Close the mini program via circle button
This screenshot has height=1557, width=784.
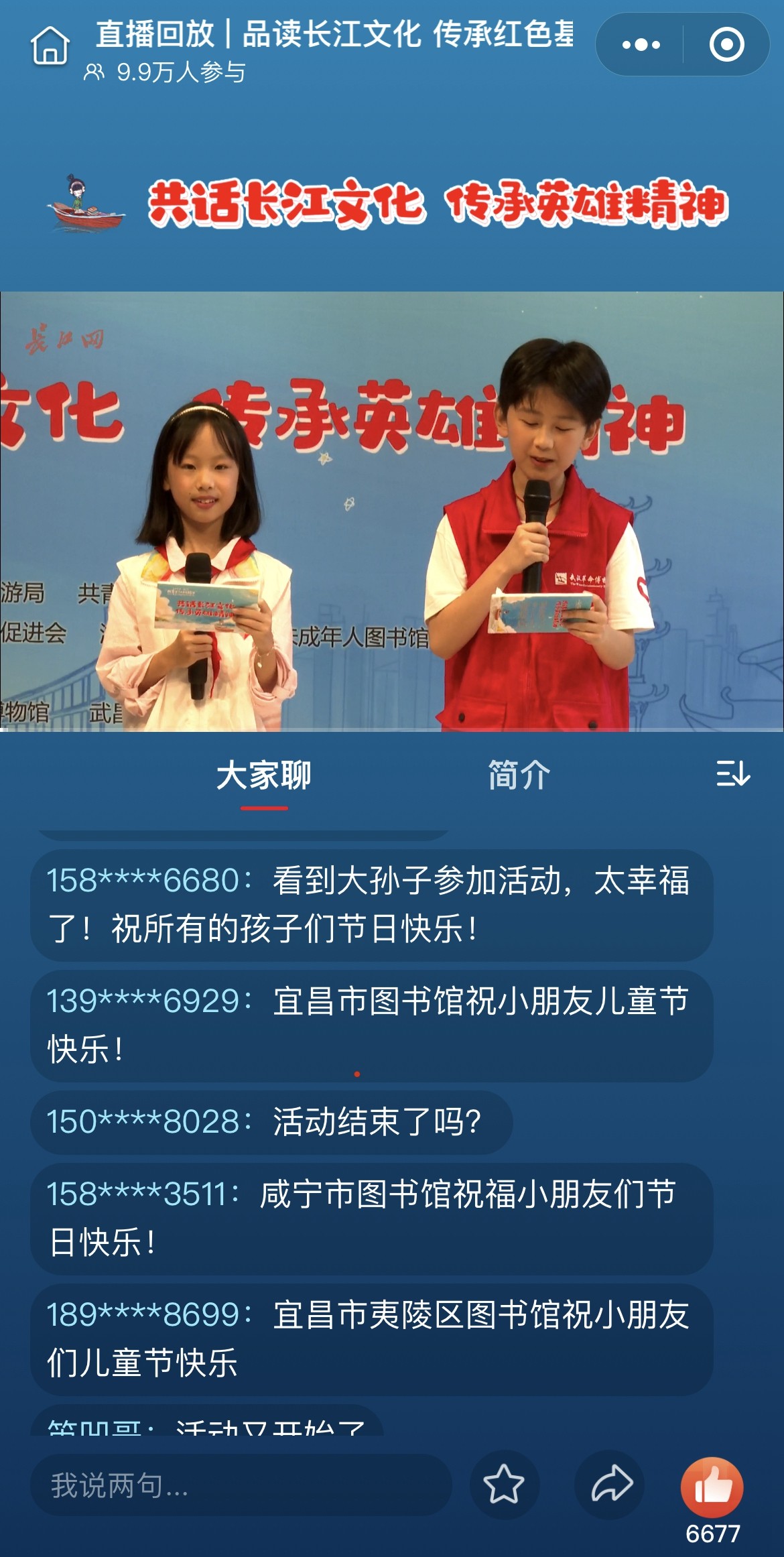tap(726, 45)
